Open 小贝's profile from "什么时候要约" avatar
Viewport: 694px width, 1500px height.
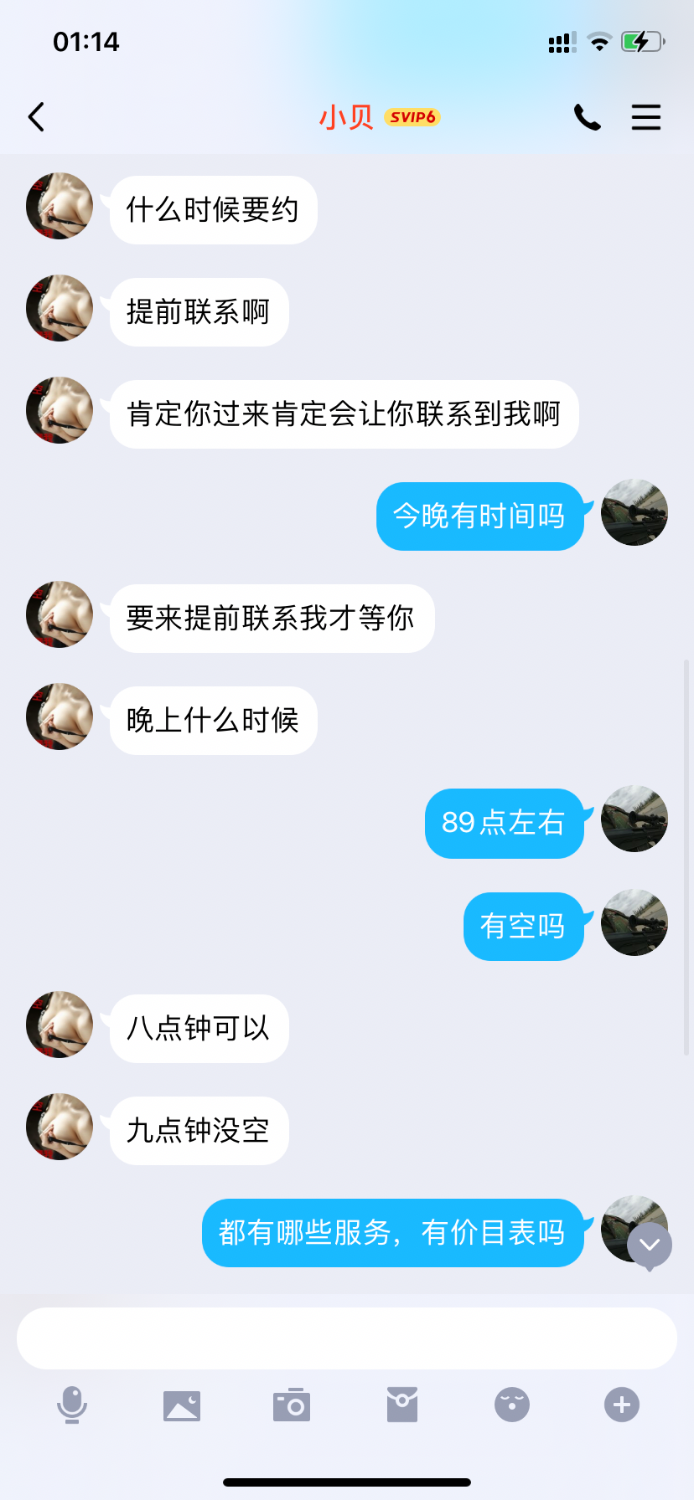click(x=59, y=206)
